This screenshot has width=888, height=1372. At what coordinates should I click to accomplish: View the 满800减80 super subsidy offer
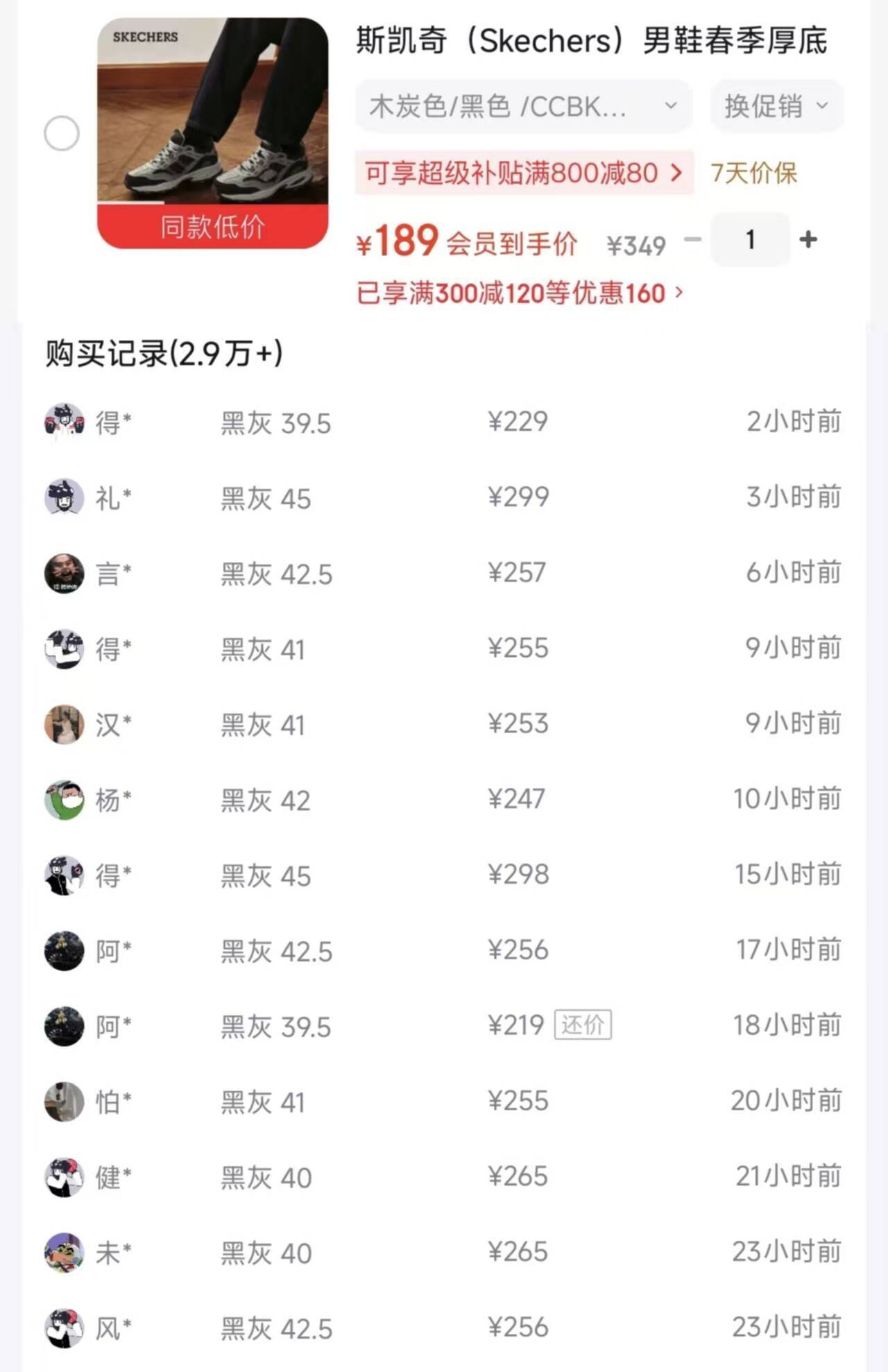tap(524, 173)
